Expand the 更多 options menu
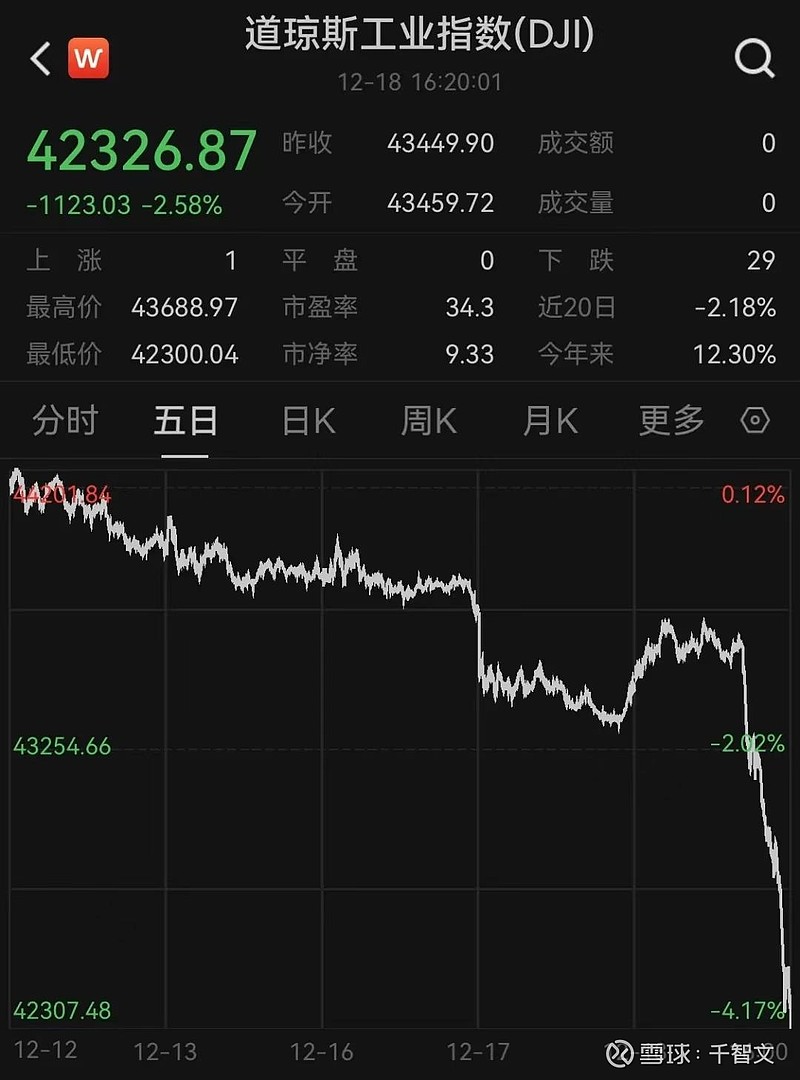800x1080 pixels. point(668,421)
